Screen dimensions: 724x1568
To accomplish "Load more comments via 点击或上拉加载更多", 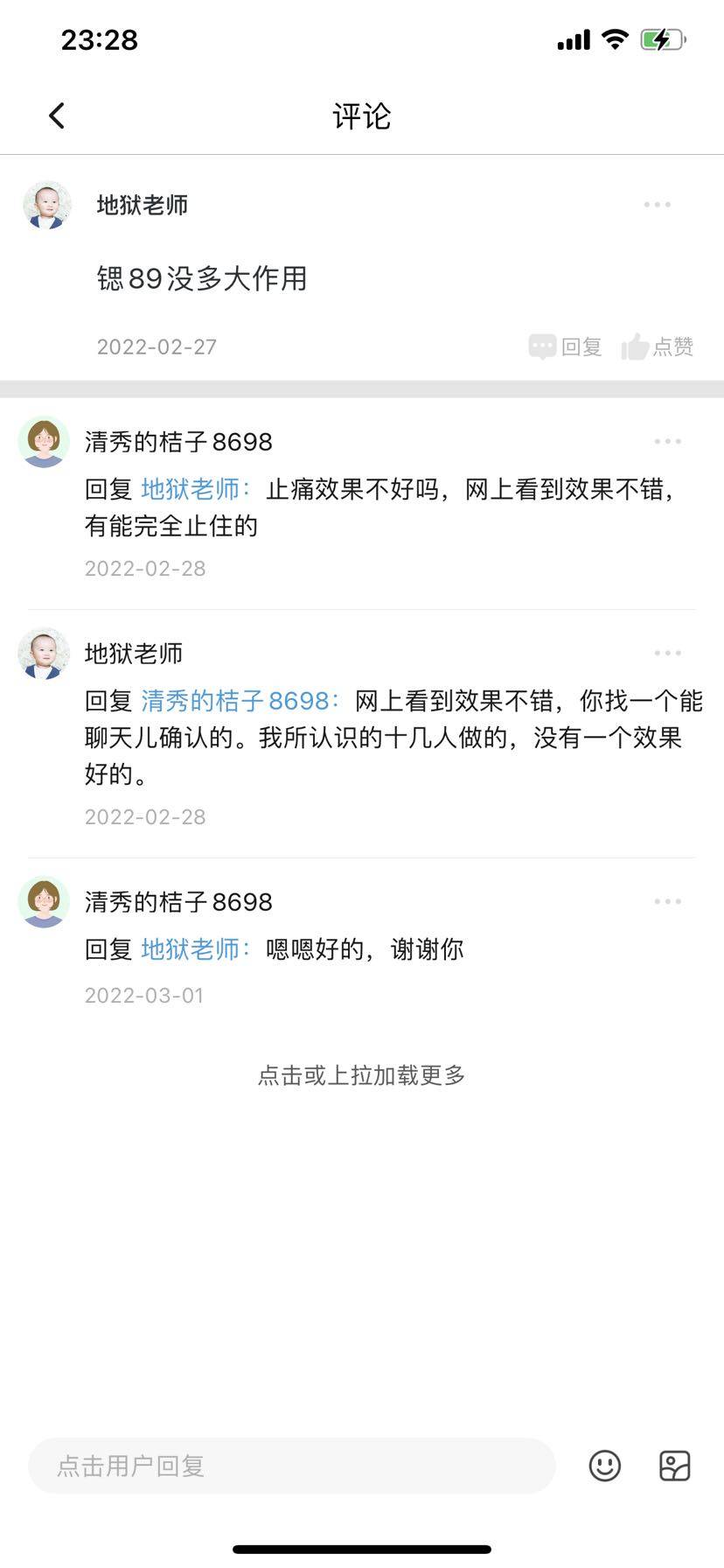I will (361, 1075).
